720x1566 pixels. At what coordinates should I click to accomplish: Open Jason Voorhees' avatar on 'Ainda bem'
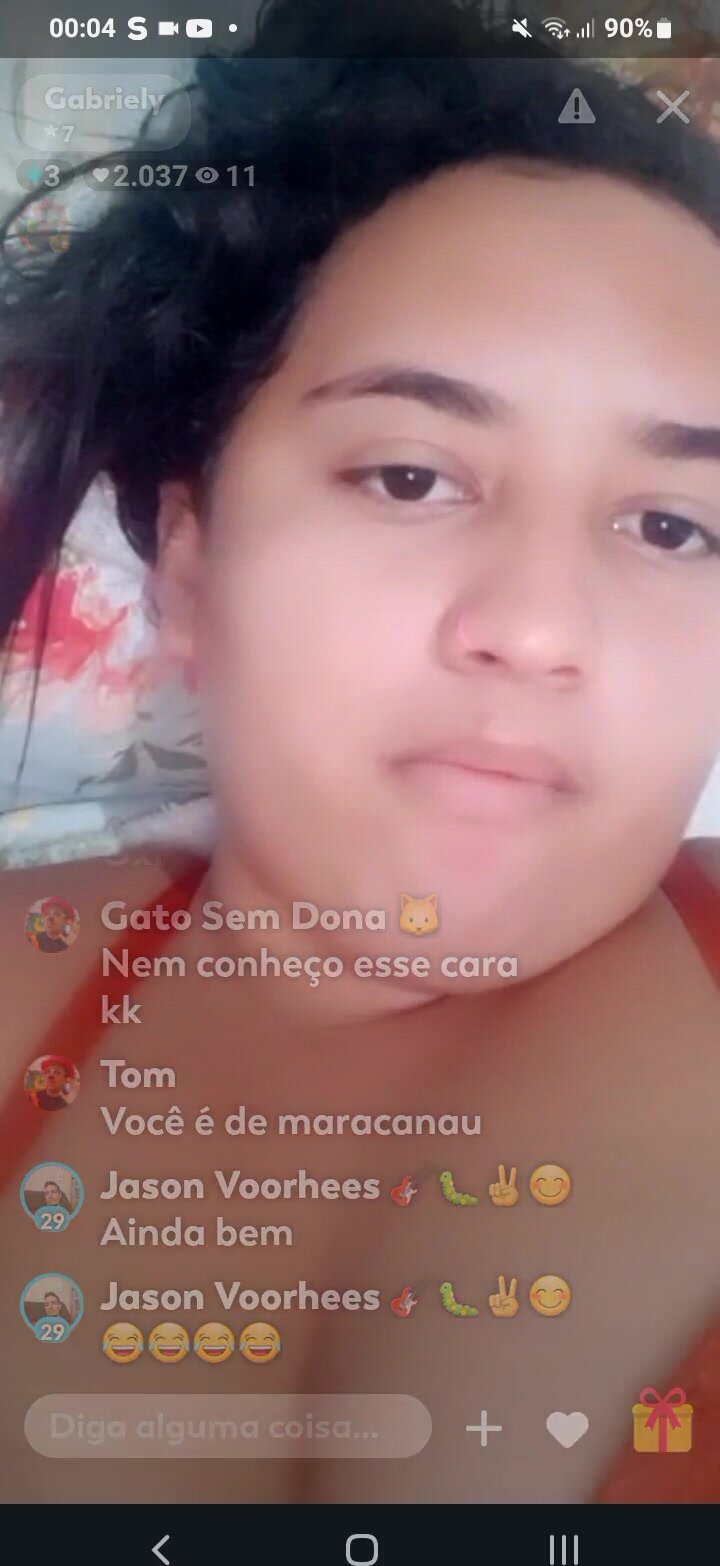tap(52, 1197)
